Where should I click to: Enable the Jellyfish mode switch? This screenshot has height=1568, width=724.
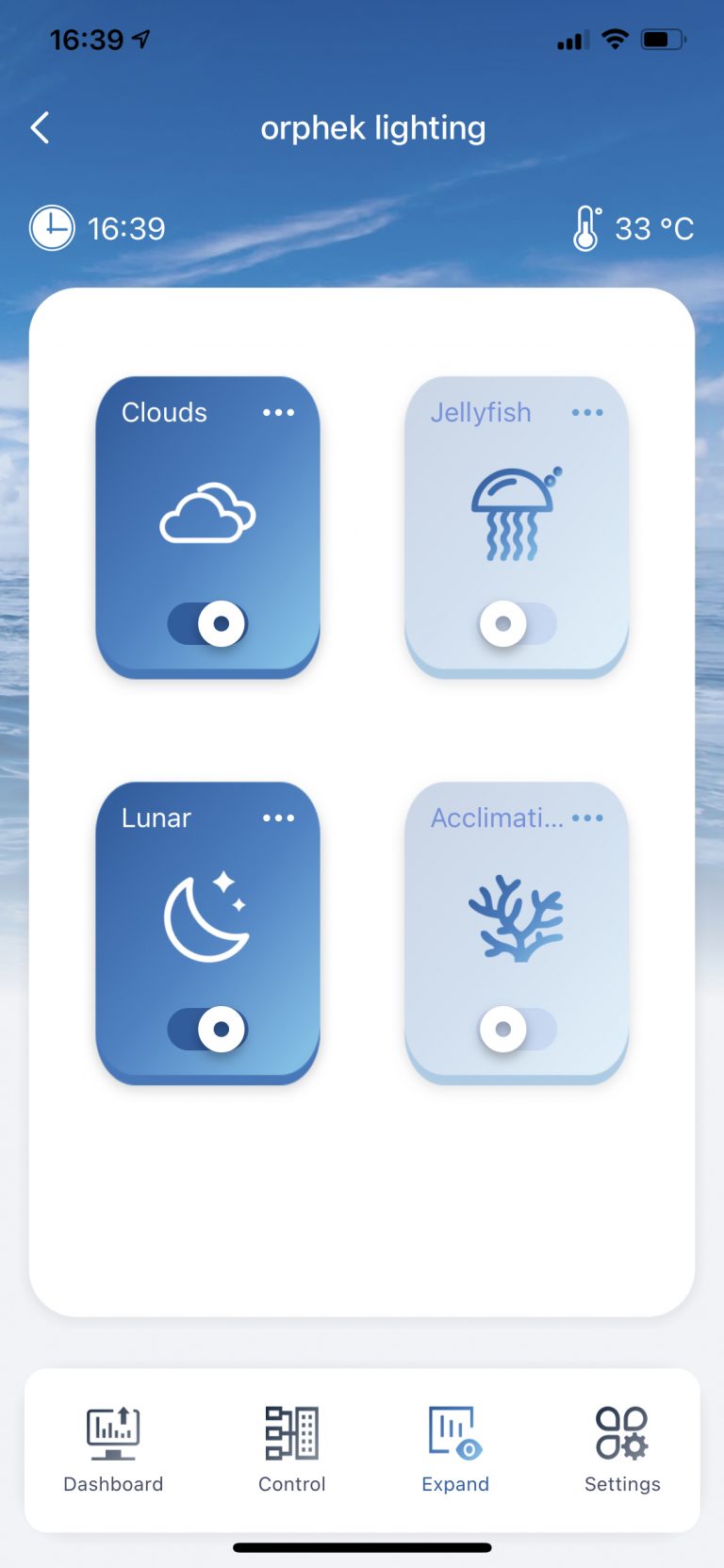pyautogui.click(x=518, y=623)
